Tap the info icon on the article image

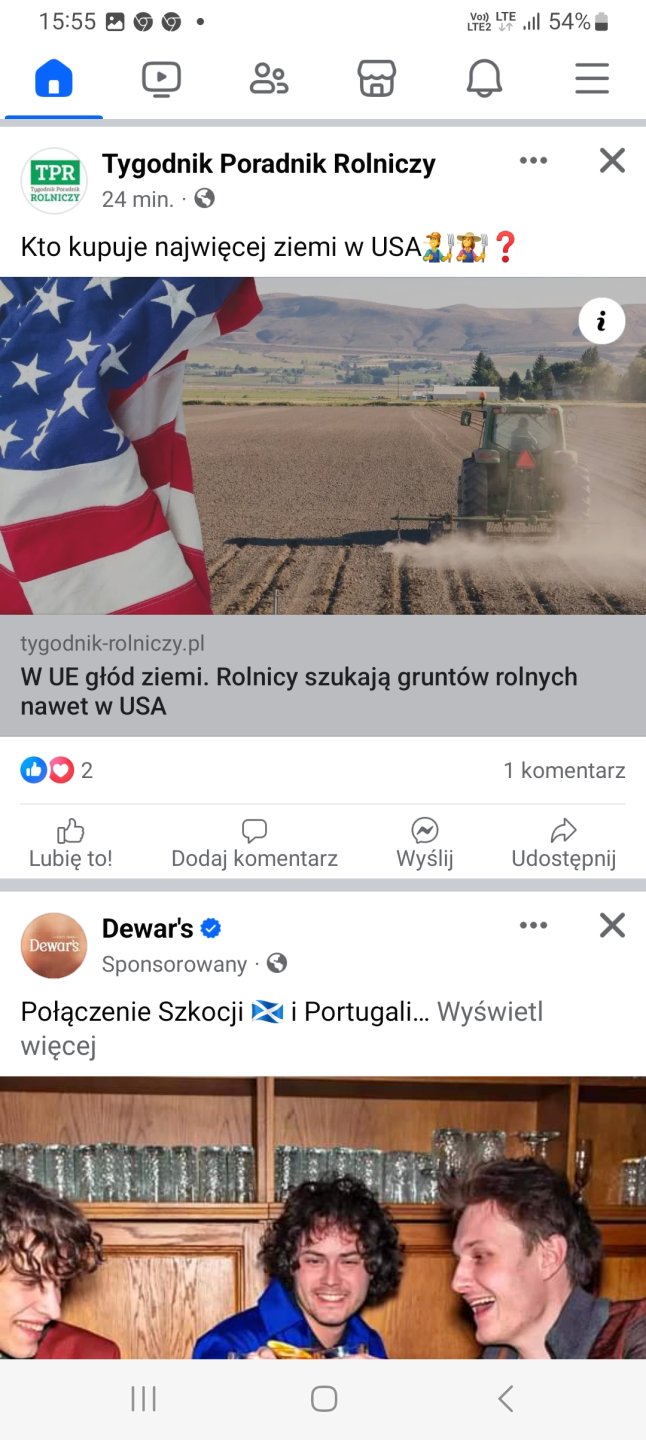click(601, 321)
